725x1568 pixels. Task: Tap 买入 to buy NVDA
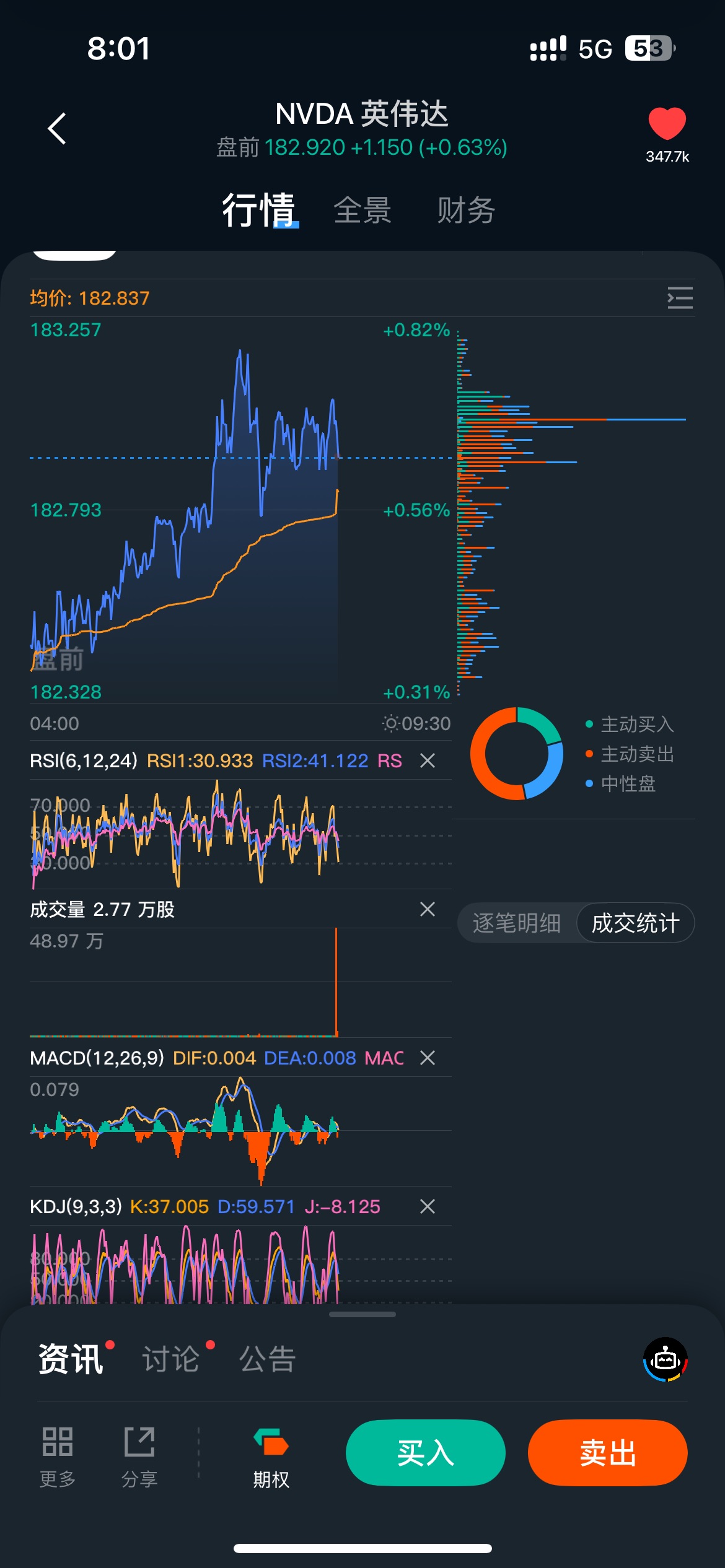click(x=426, y=1453)
